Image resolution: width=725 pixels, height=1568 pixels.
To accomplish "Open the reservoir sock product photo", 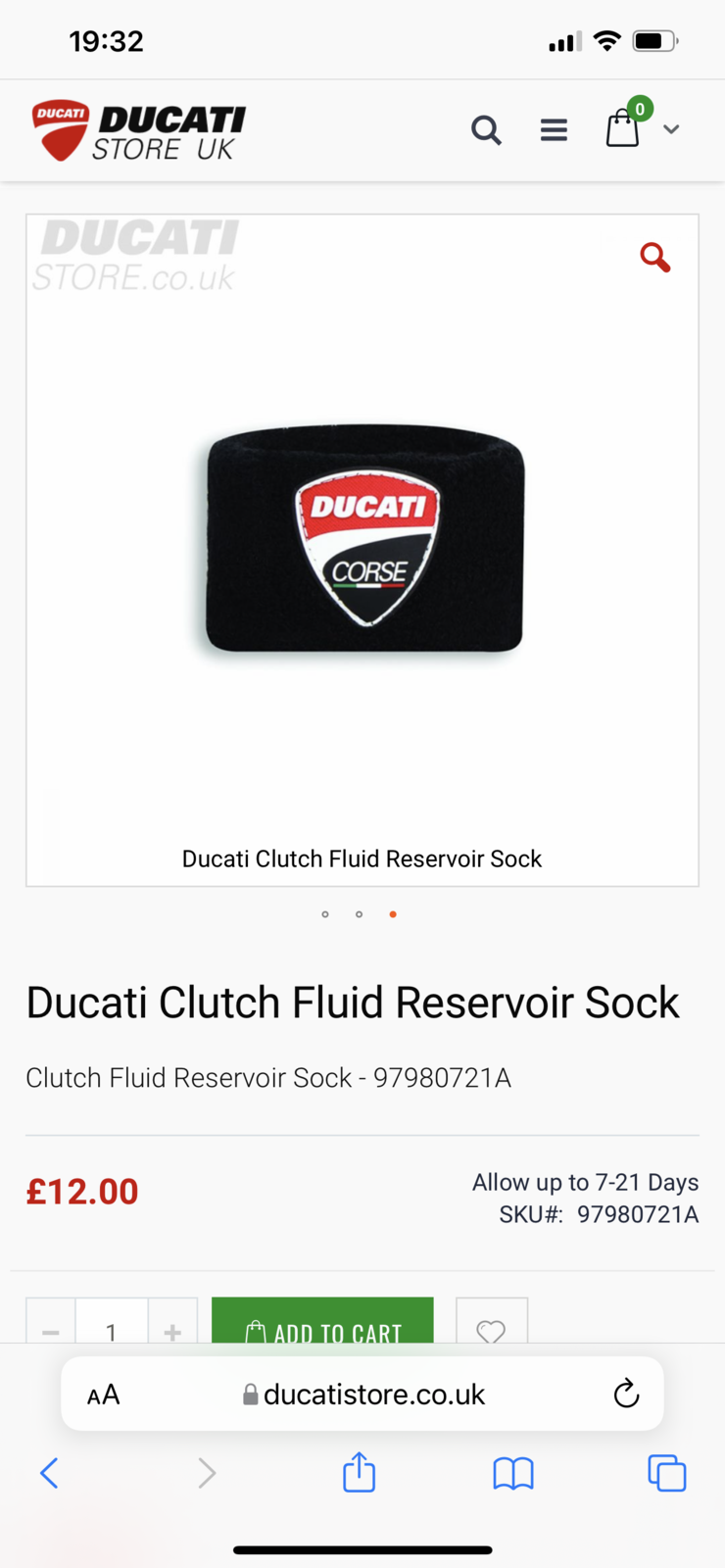I will 363,539.
